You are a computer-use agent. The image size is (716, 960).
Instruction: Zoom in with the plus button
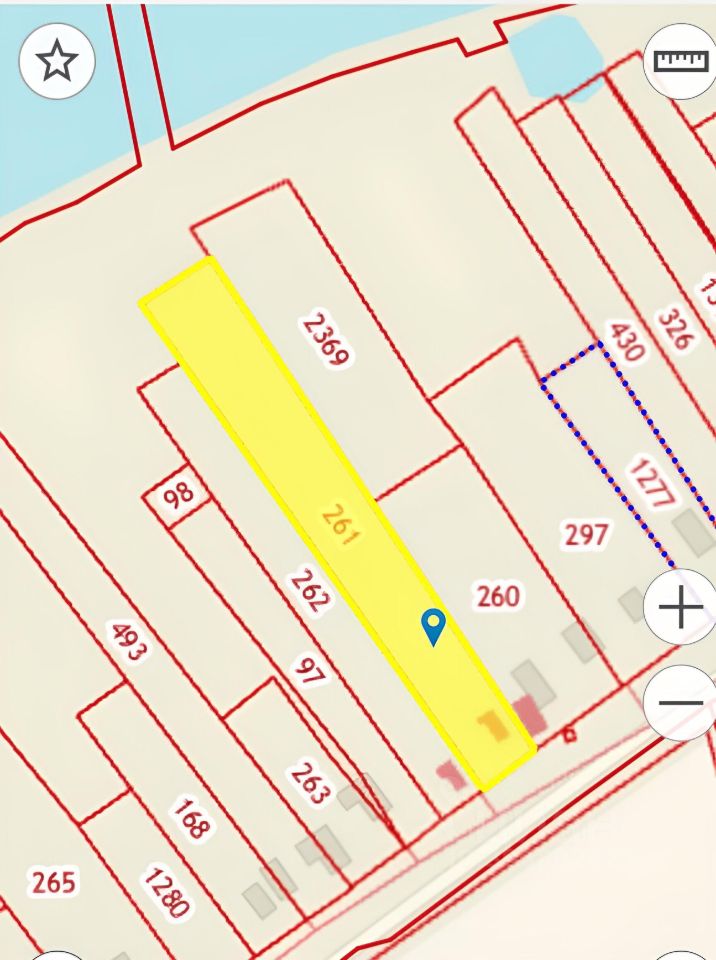point(680,607)
